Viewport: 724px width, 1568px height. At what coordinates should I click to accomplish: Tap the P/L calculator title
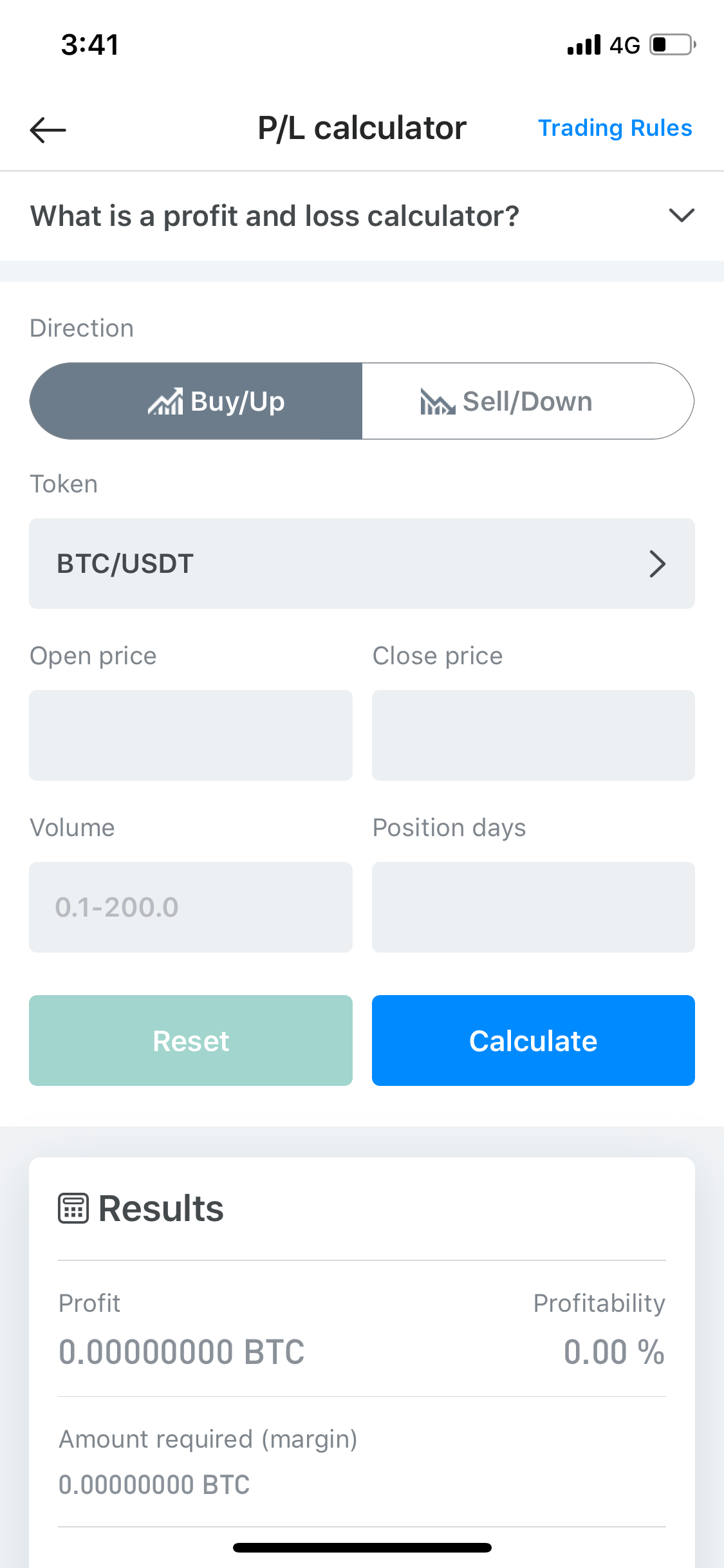tap(362, 128)
